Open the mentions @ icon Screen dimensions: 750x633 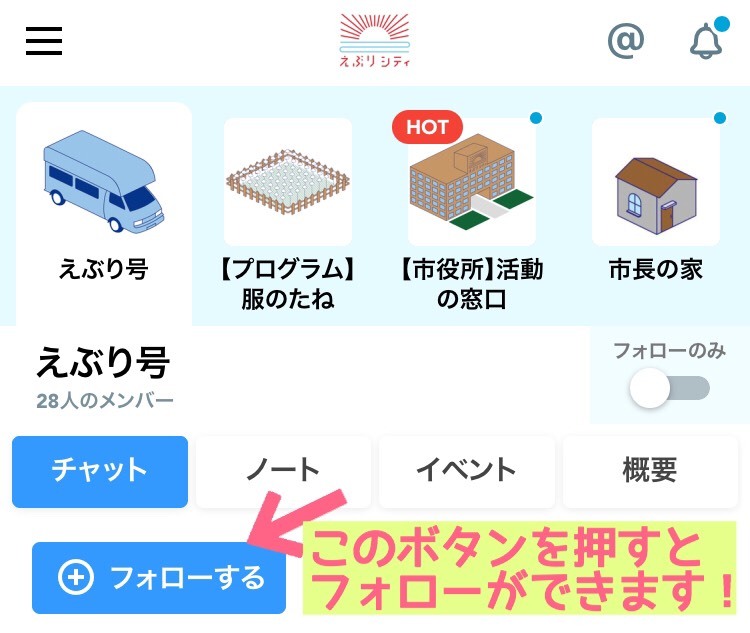[626, 41]
